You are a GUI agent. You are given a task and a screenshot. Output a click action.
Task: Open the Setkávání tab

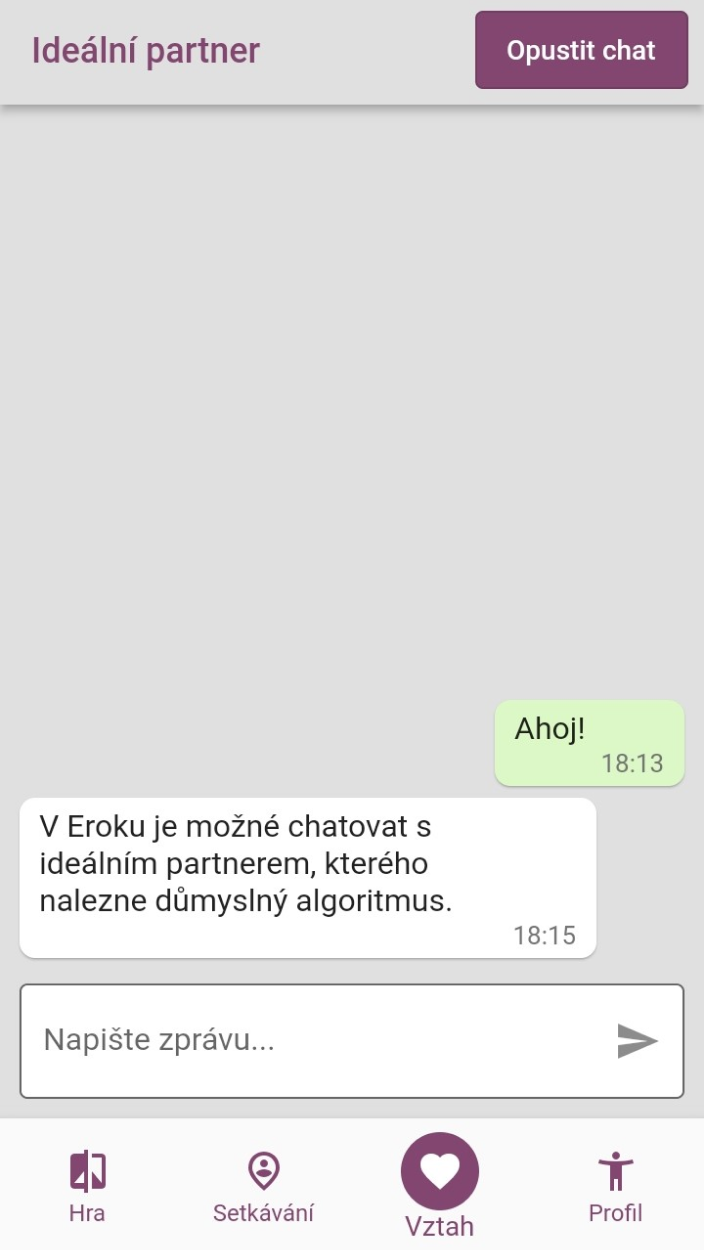coord(263,1186)
